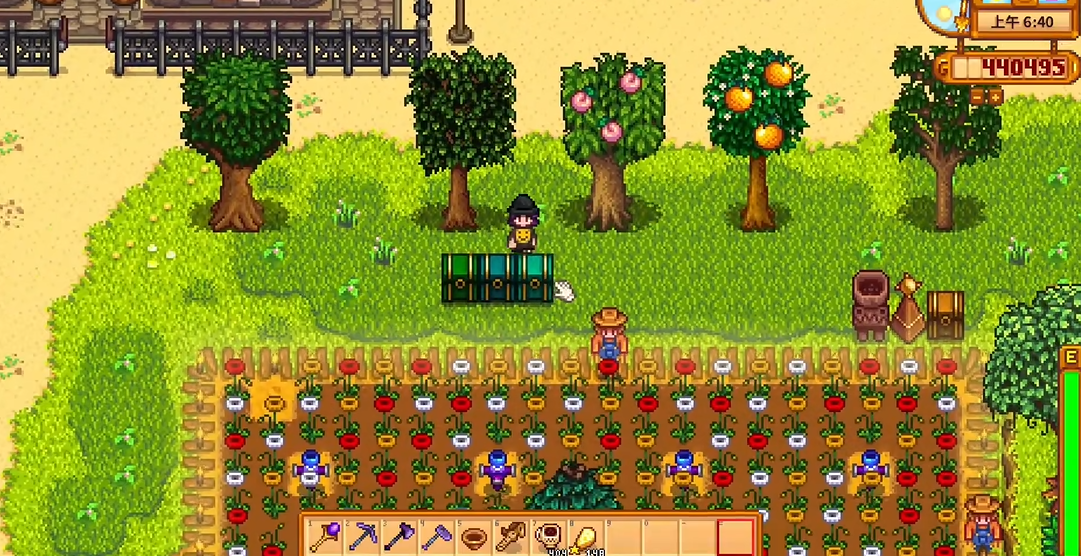1081x556 pixels.
Task: Equip the wooden item in slot 6
Action: click(509, 538)
